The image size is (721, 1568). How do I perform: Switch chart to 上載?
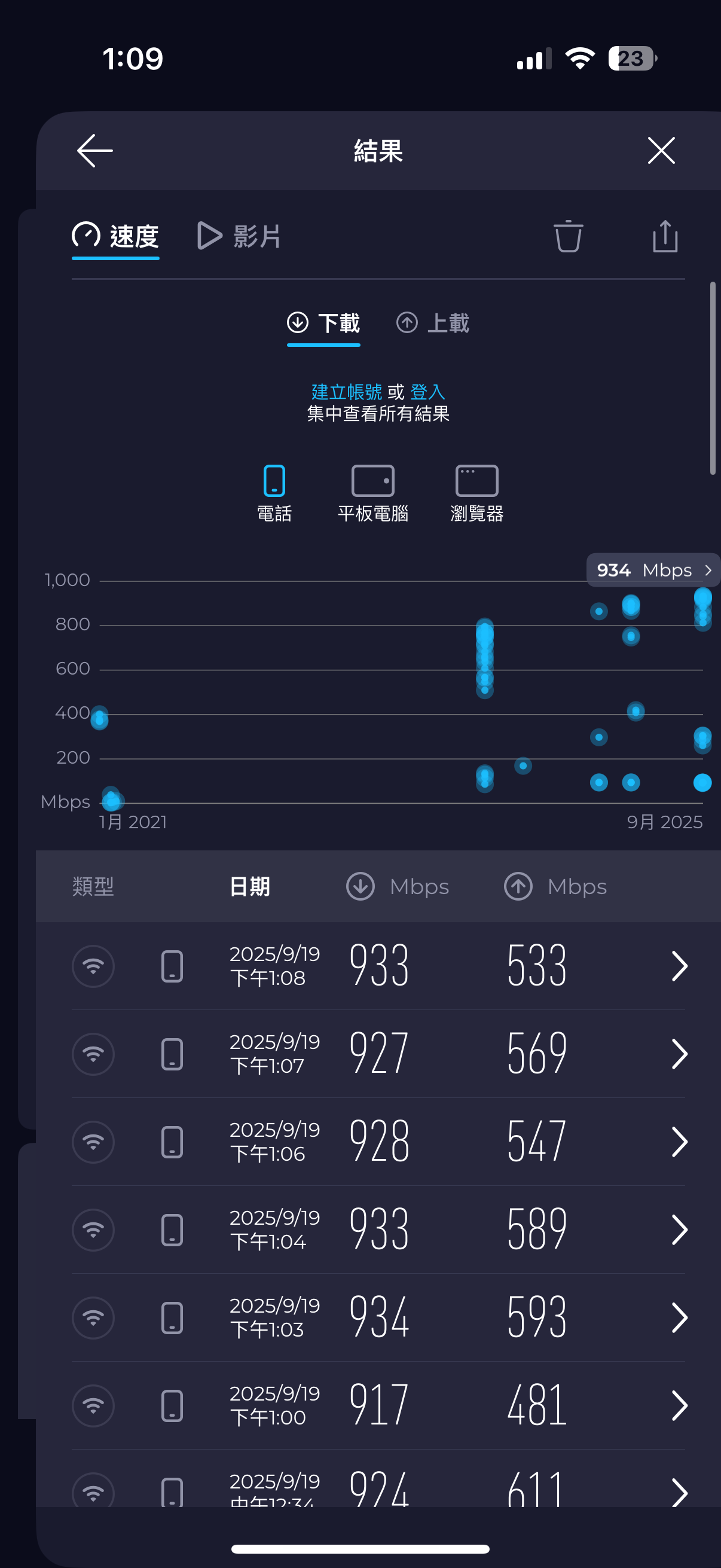point(433,323)
